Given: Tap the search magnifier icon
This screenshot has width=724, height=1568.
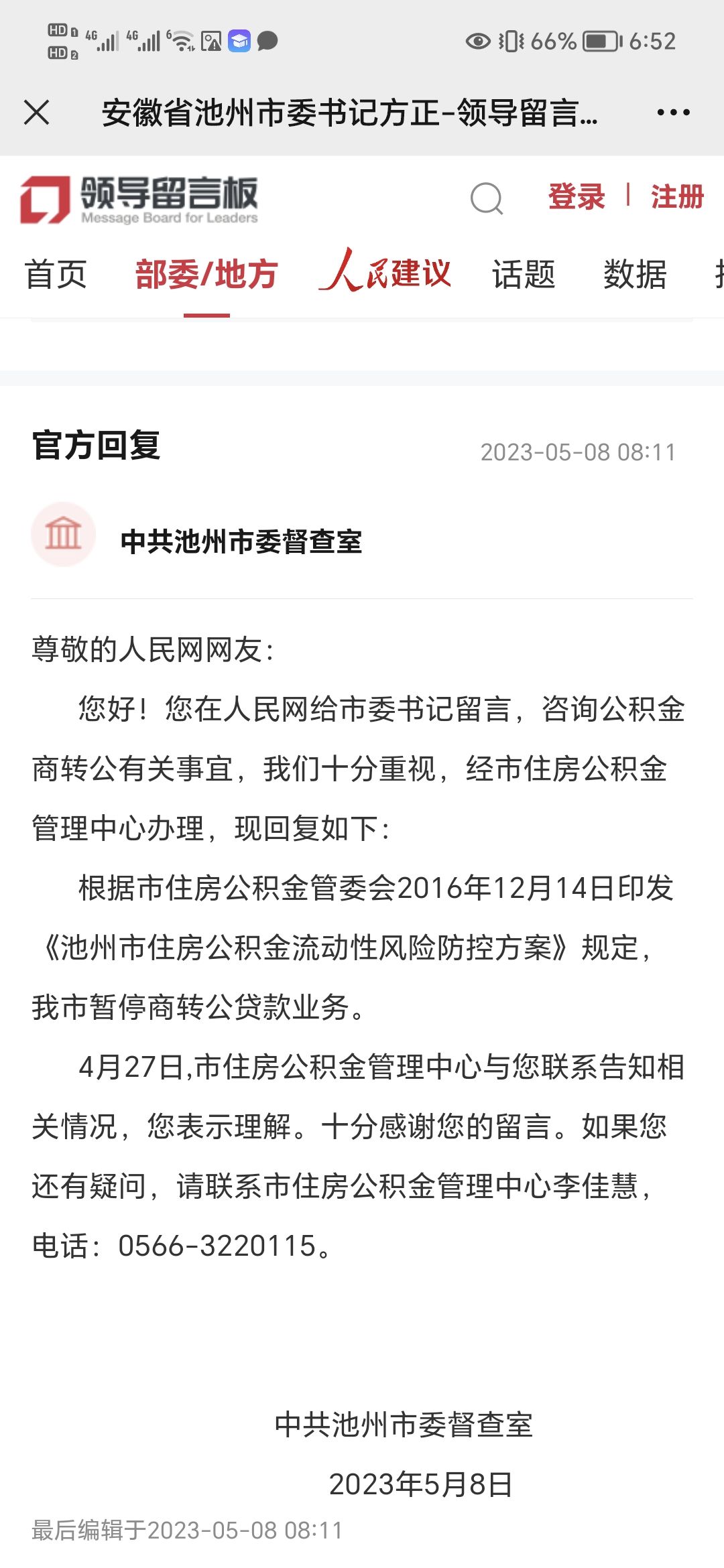Looking at the screenshot, I should point(486,198).
